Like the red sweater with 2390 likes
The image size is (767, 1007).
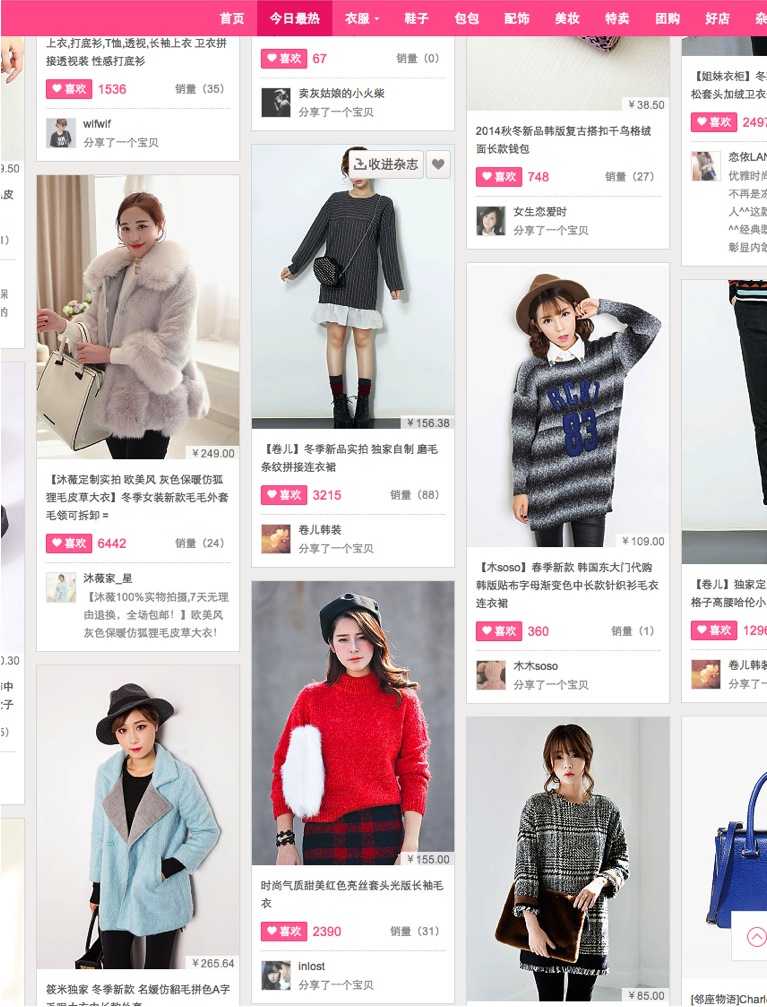[x=284, y=931]
